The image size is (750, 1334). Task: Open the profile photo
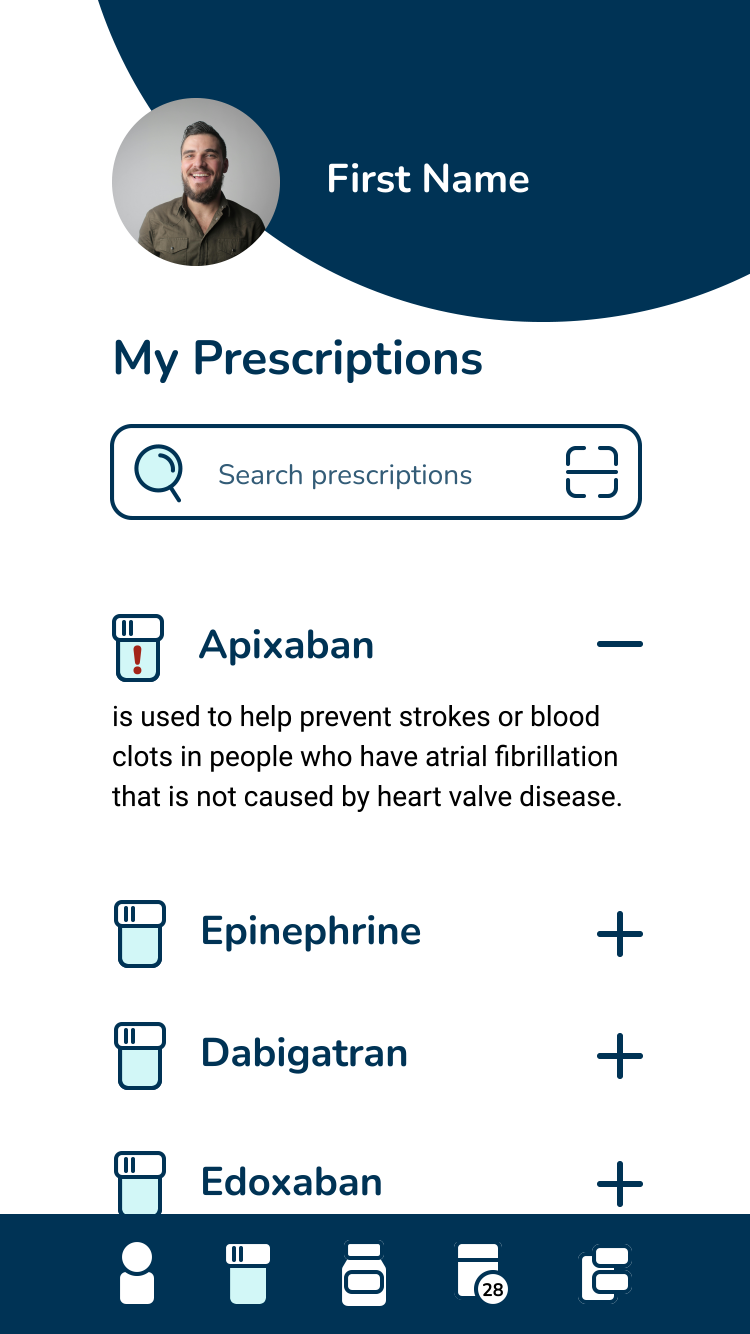click(x=196, y=182)
